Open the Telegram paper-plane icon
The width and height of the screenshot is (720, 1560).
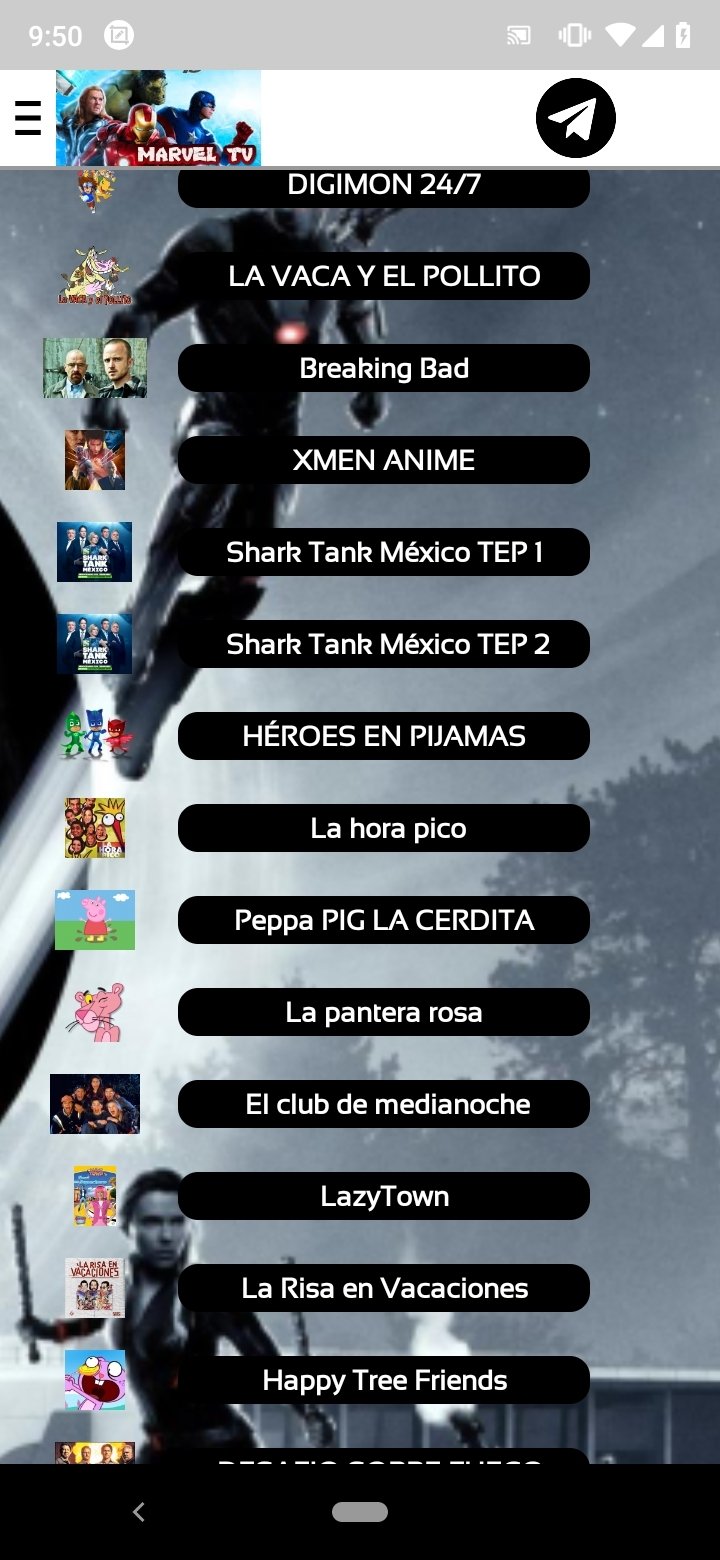pyautogui.click(x=575, y=118)
